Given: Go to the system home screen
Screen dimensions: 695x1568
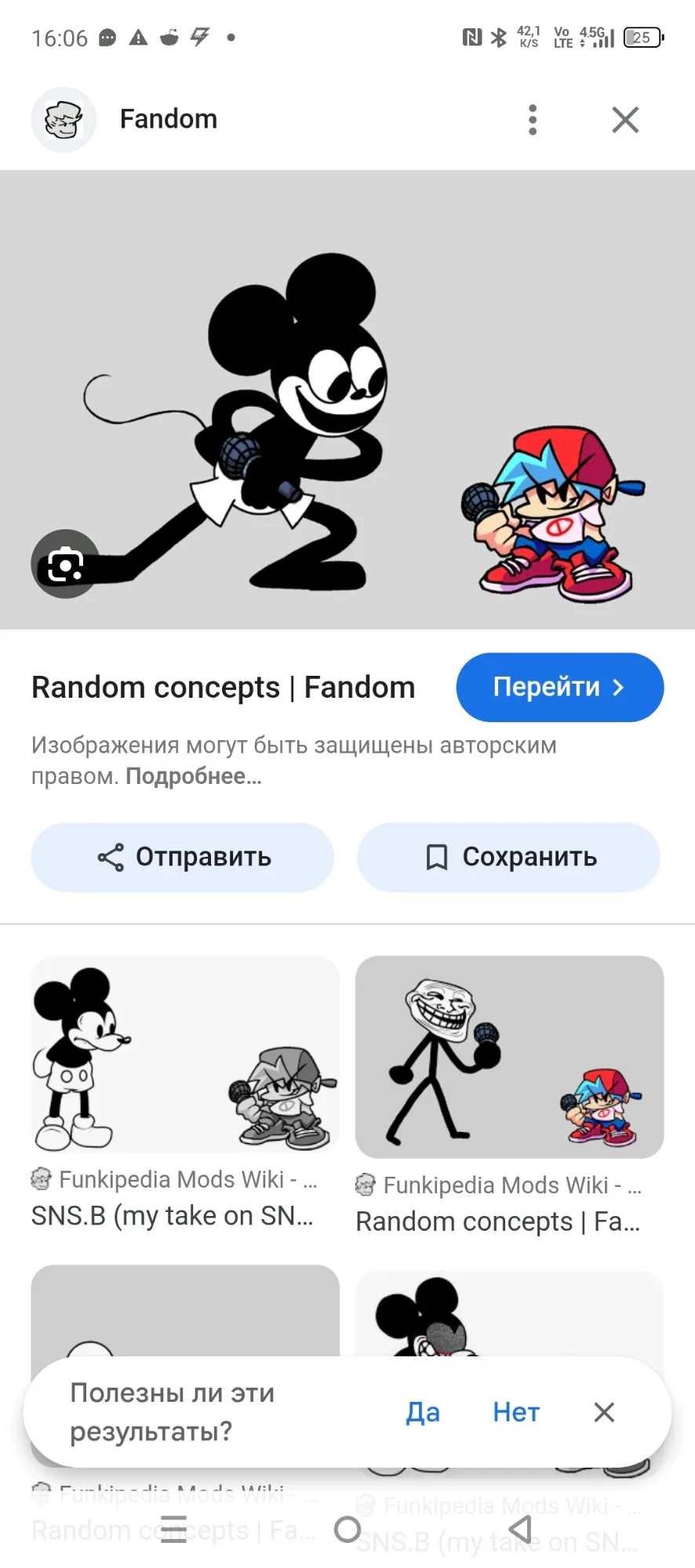Looking at the screenshot, I should [347, 1529].
